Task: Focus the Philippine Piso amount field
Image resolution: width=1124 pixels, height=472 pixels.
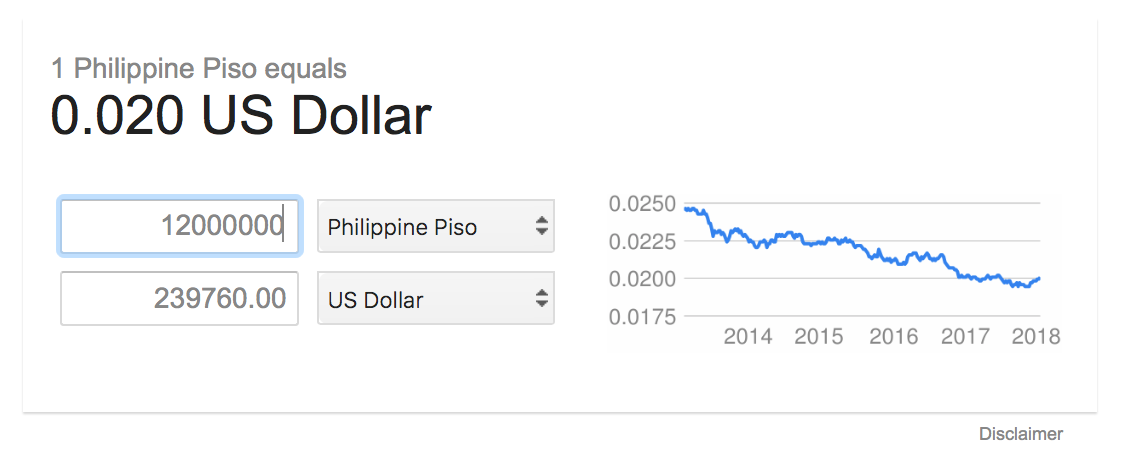Action: [180, 227]
